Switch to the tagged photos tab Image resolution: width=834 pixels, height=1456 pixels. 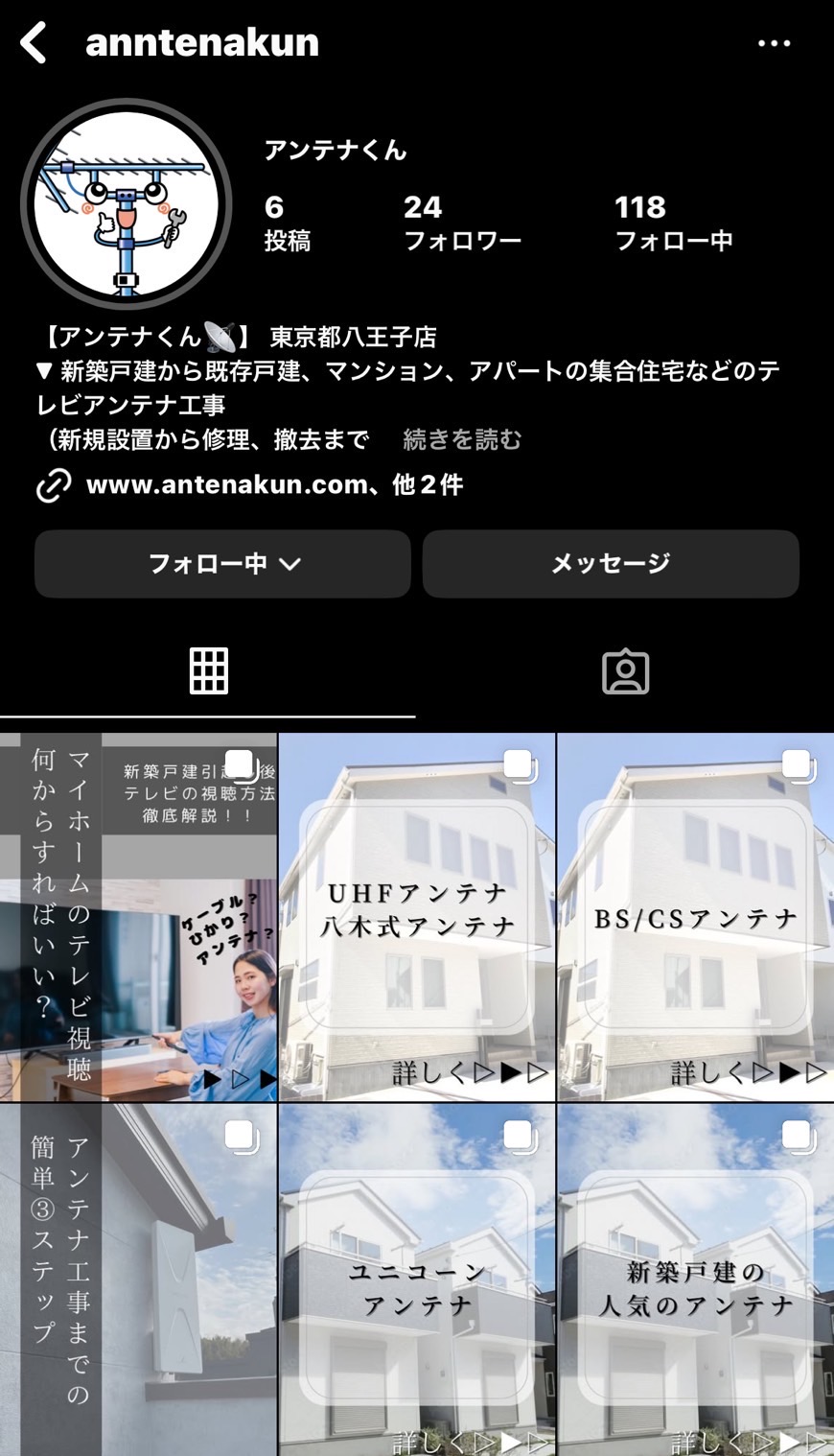tap(625, 671)
